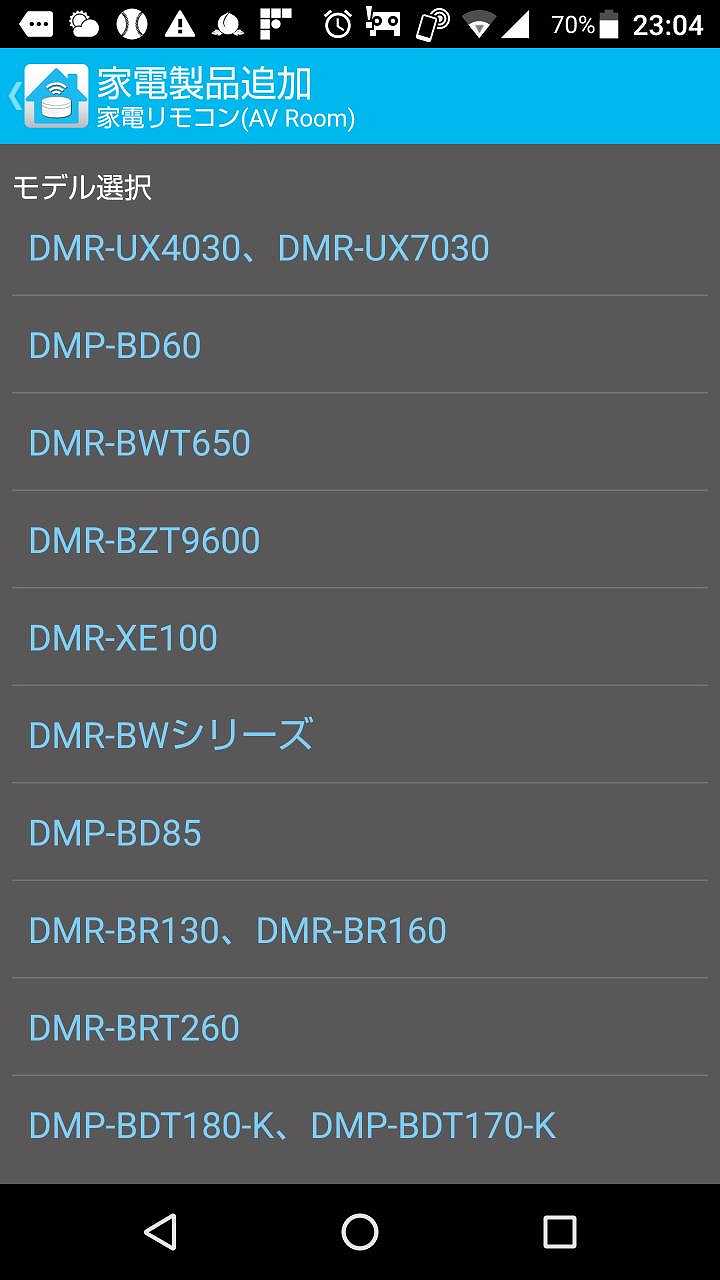Pick DMR-BWT650 from the list
The height and width of the screenshot is (1280, 720).
coord(139,443)
